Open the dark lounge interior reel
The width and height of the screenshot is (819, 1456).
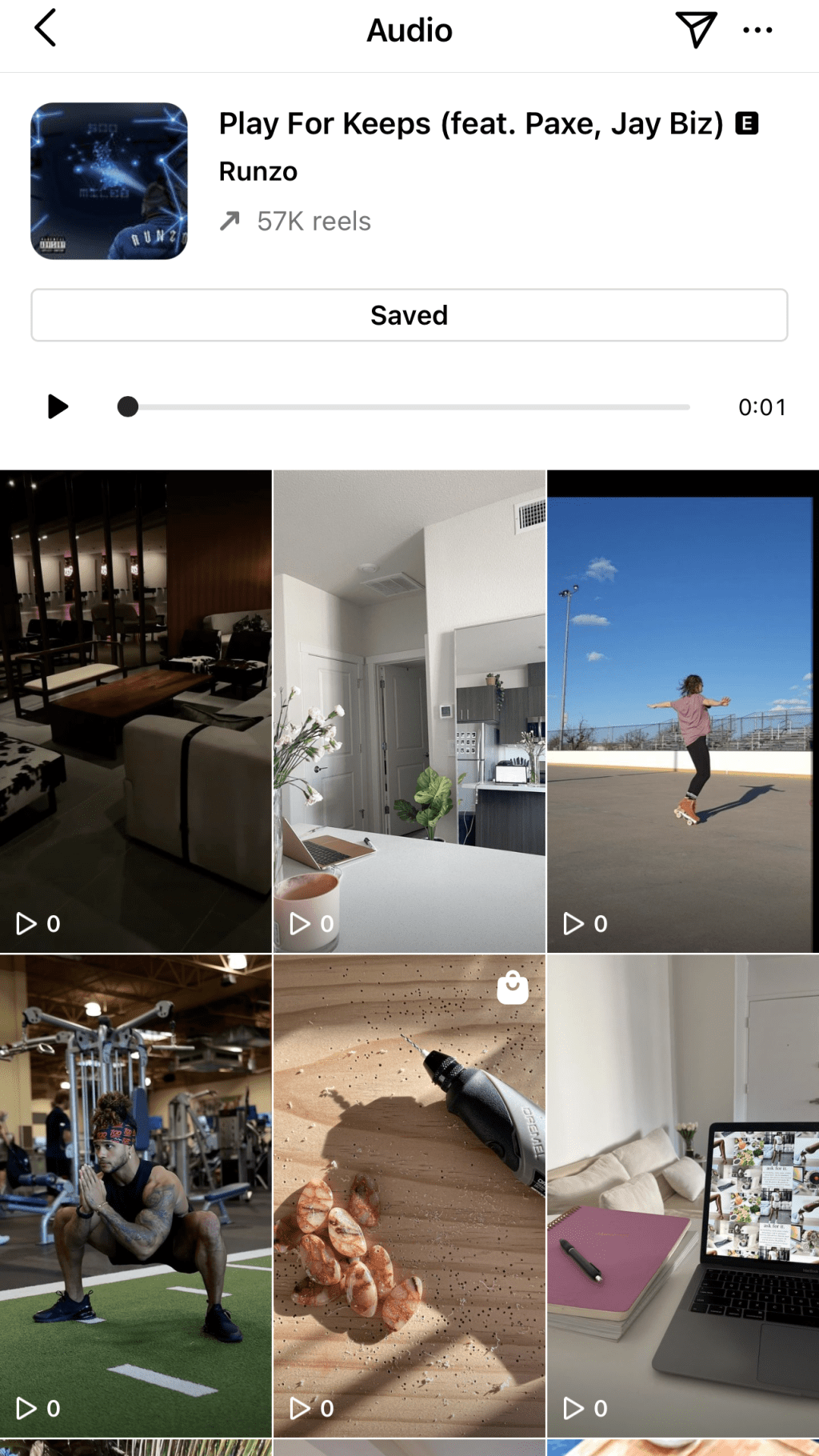136,710
